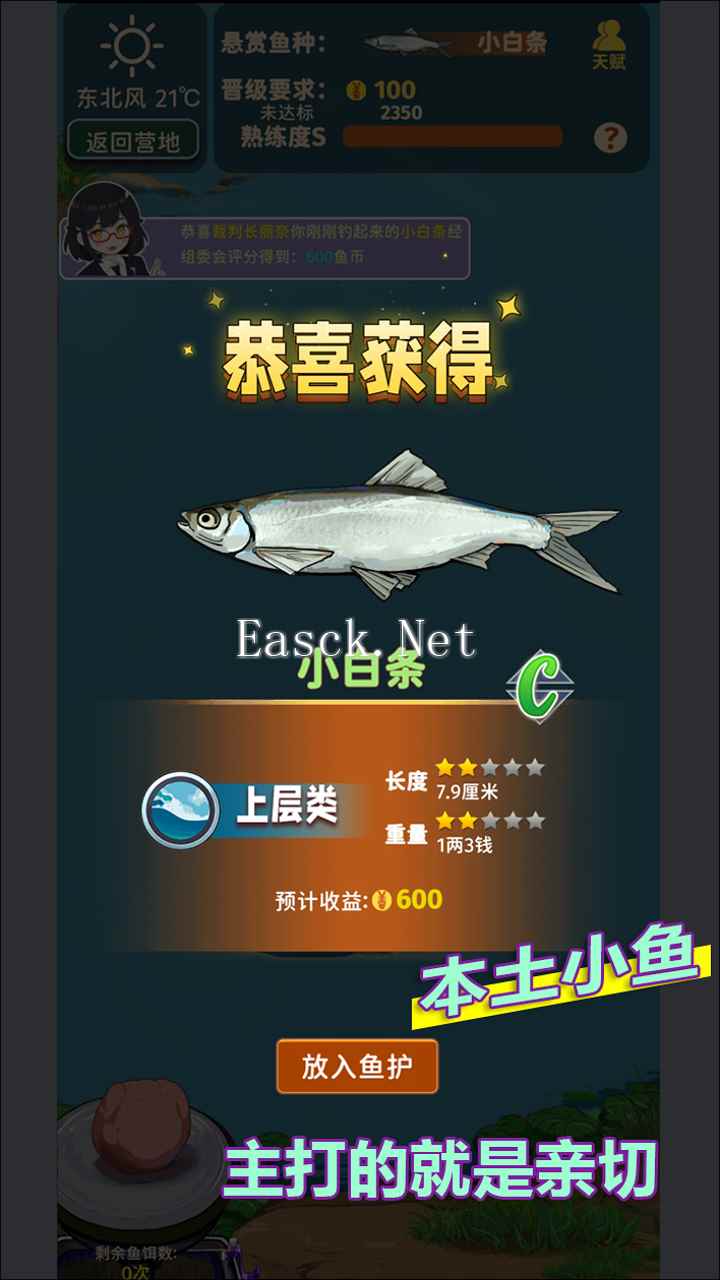Open the 天赋 talent icon

[609, 45]
